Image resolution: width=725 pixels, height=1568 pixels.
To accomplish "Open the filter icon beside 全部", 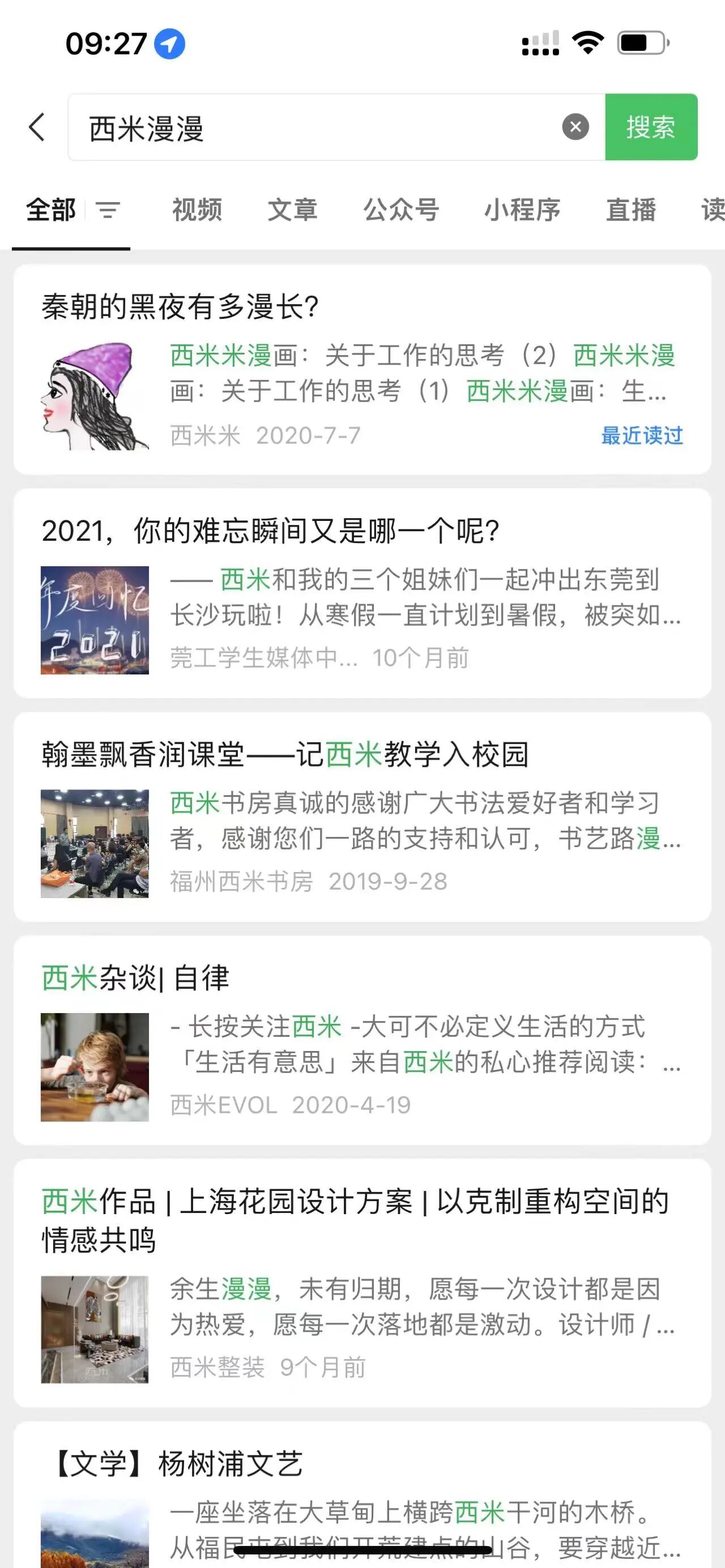I will pyautogui.click(x=108, y=210).
